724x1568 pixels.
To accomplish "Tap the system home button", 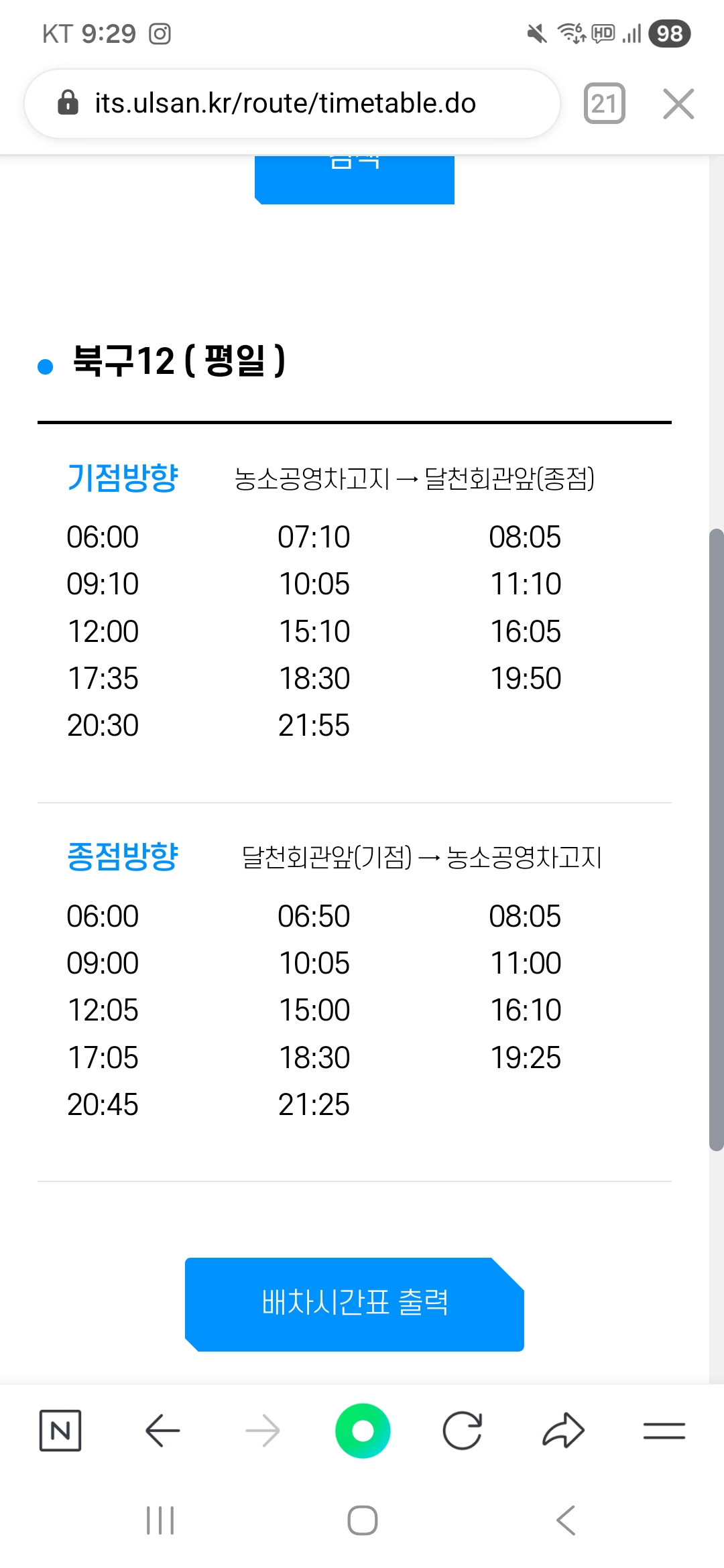I will coord(363,1520).
